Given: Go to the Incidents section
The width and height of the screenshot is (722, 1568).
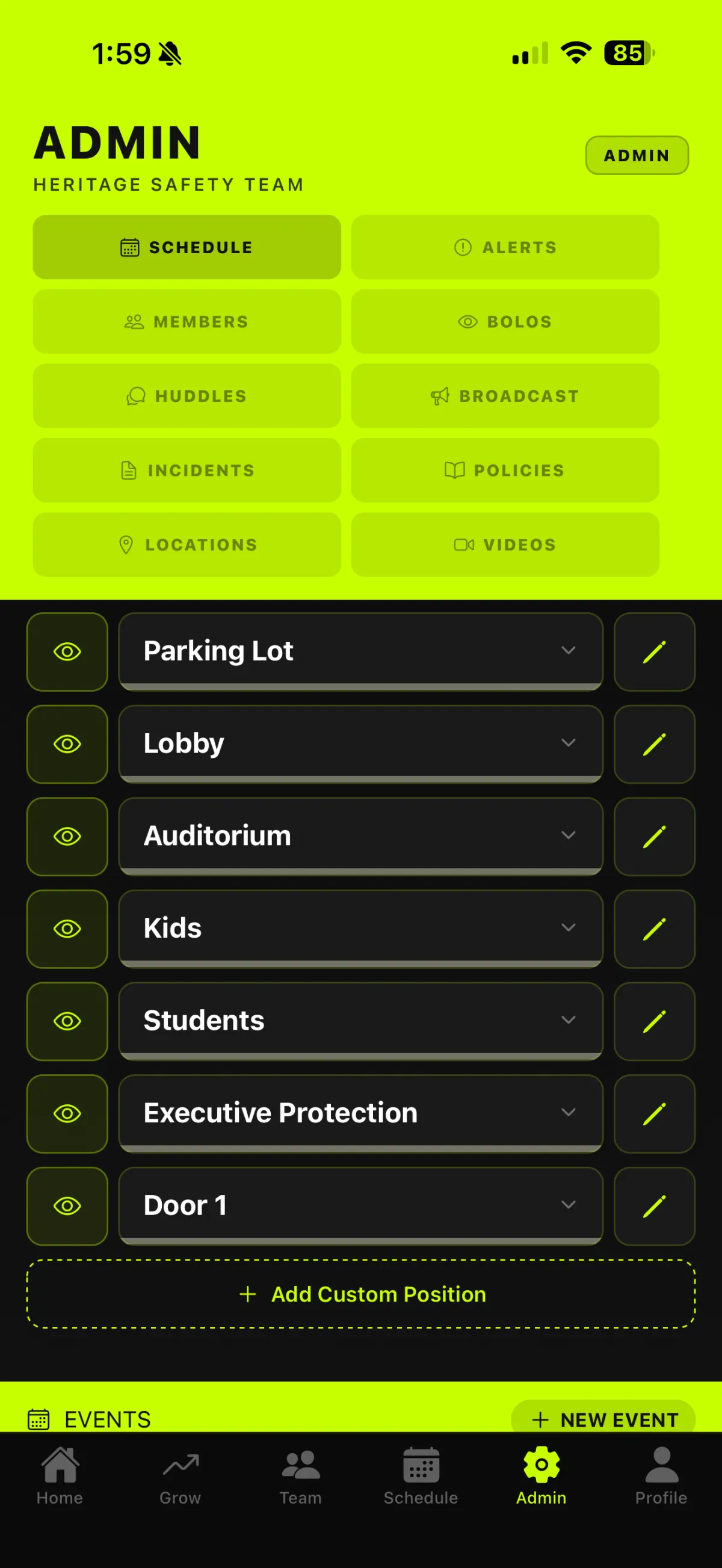Looking at the screenshot, I should (187, 470).
